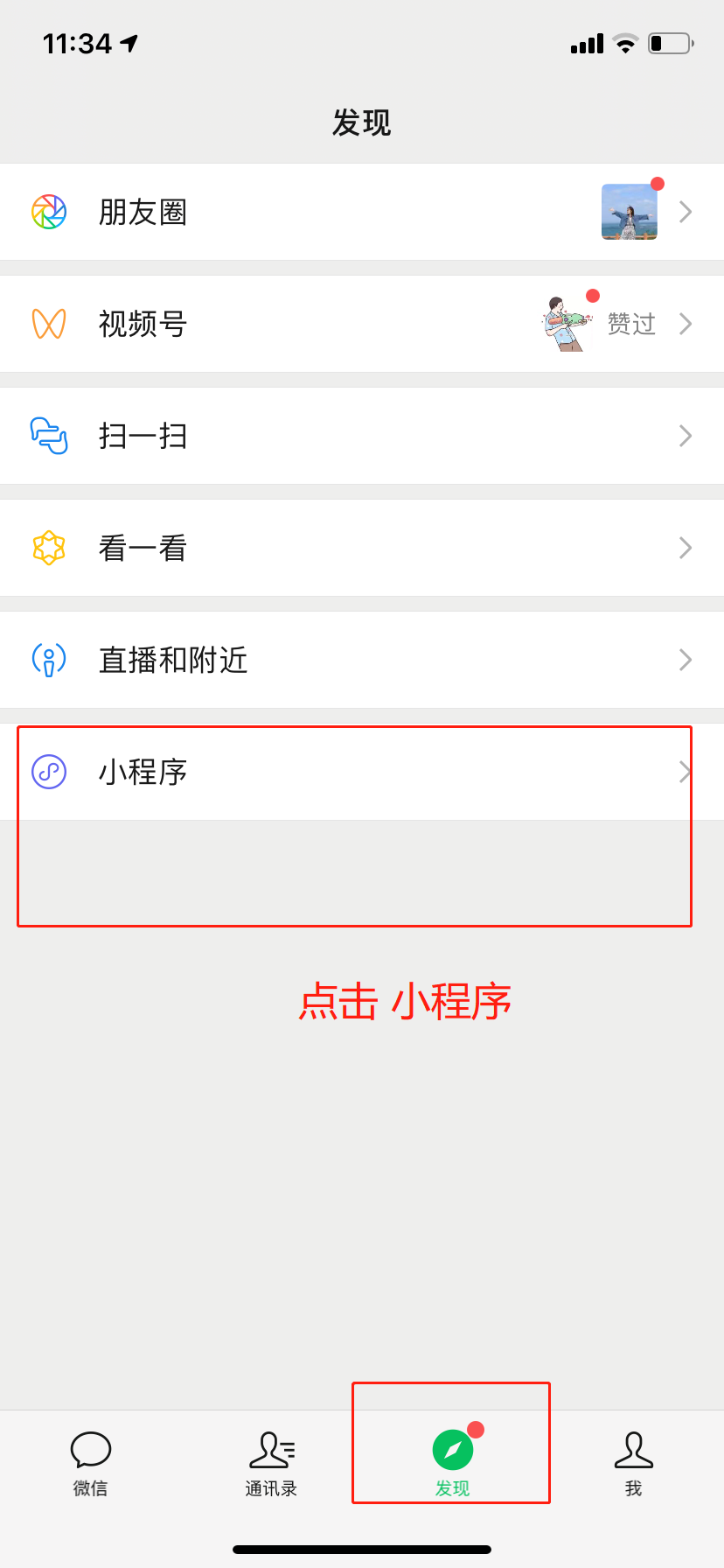Open 直播和附近 row
Screen dimensions: 724x1568
pos(362,660)
